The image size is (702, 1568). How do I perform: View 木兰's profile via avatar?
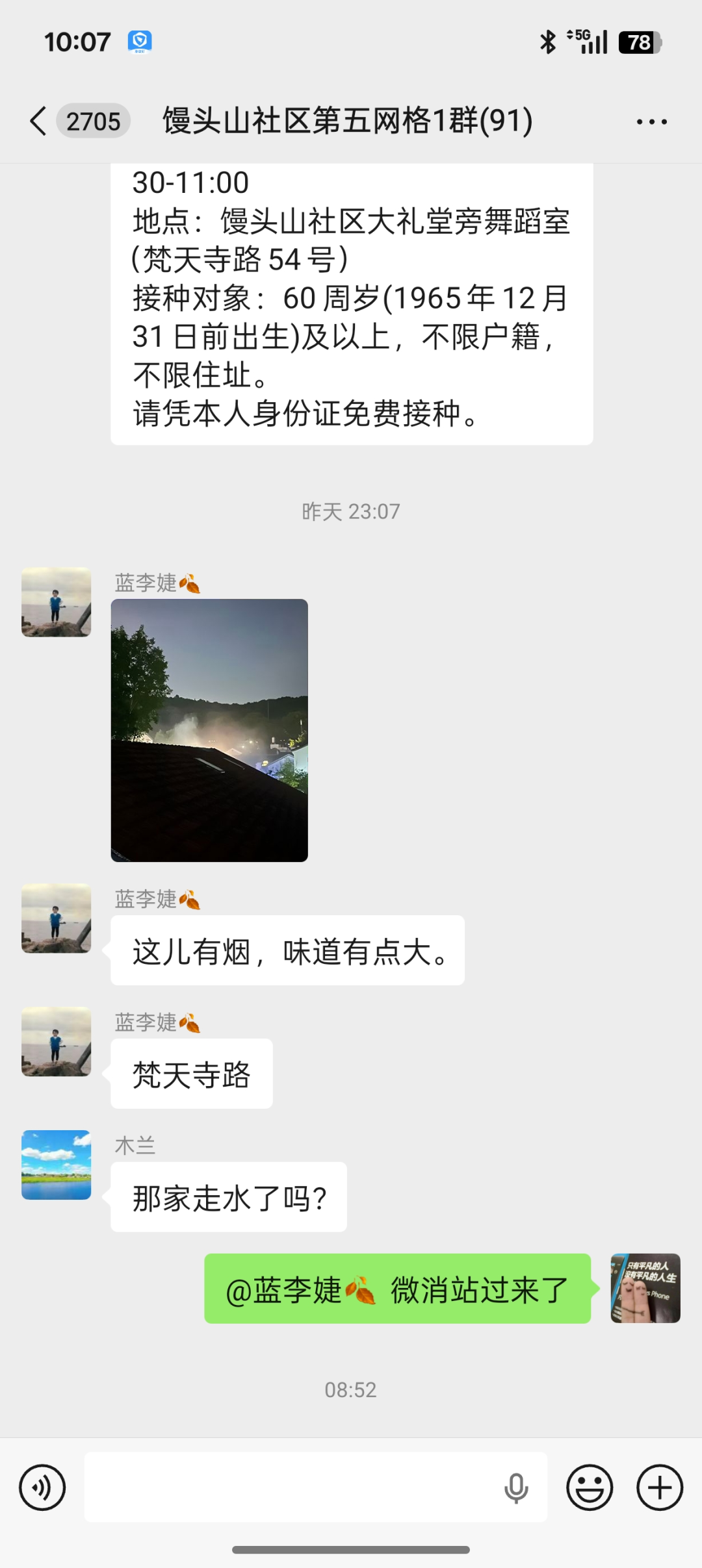point(57,1165)
